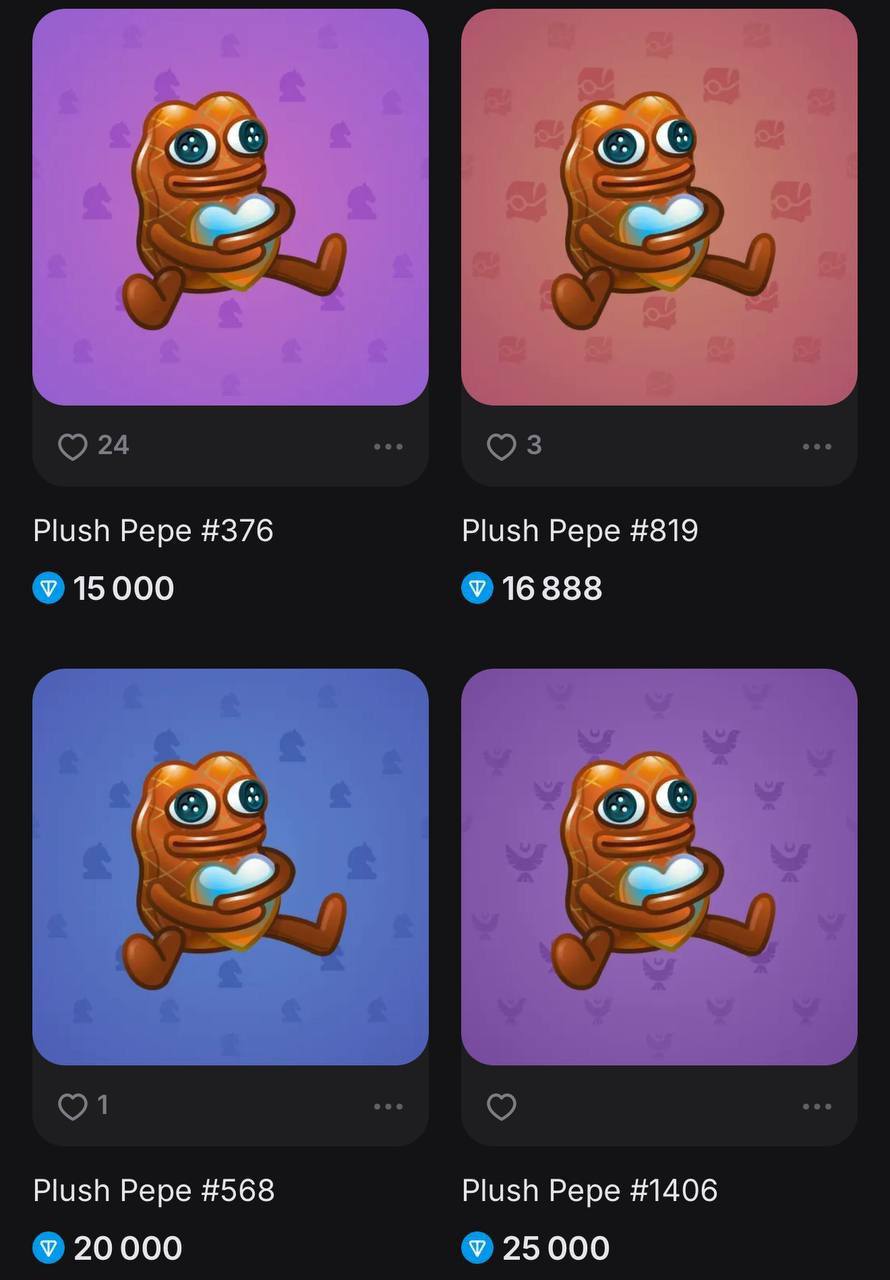890x1280 pixels.
Task: Open the Plush Pepe #376 card
Action: point(230,207)
